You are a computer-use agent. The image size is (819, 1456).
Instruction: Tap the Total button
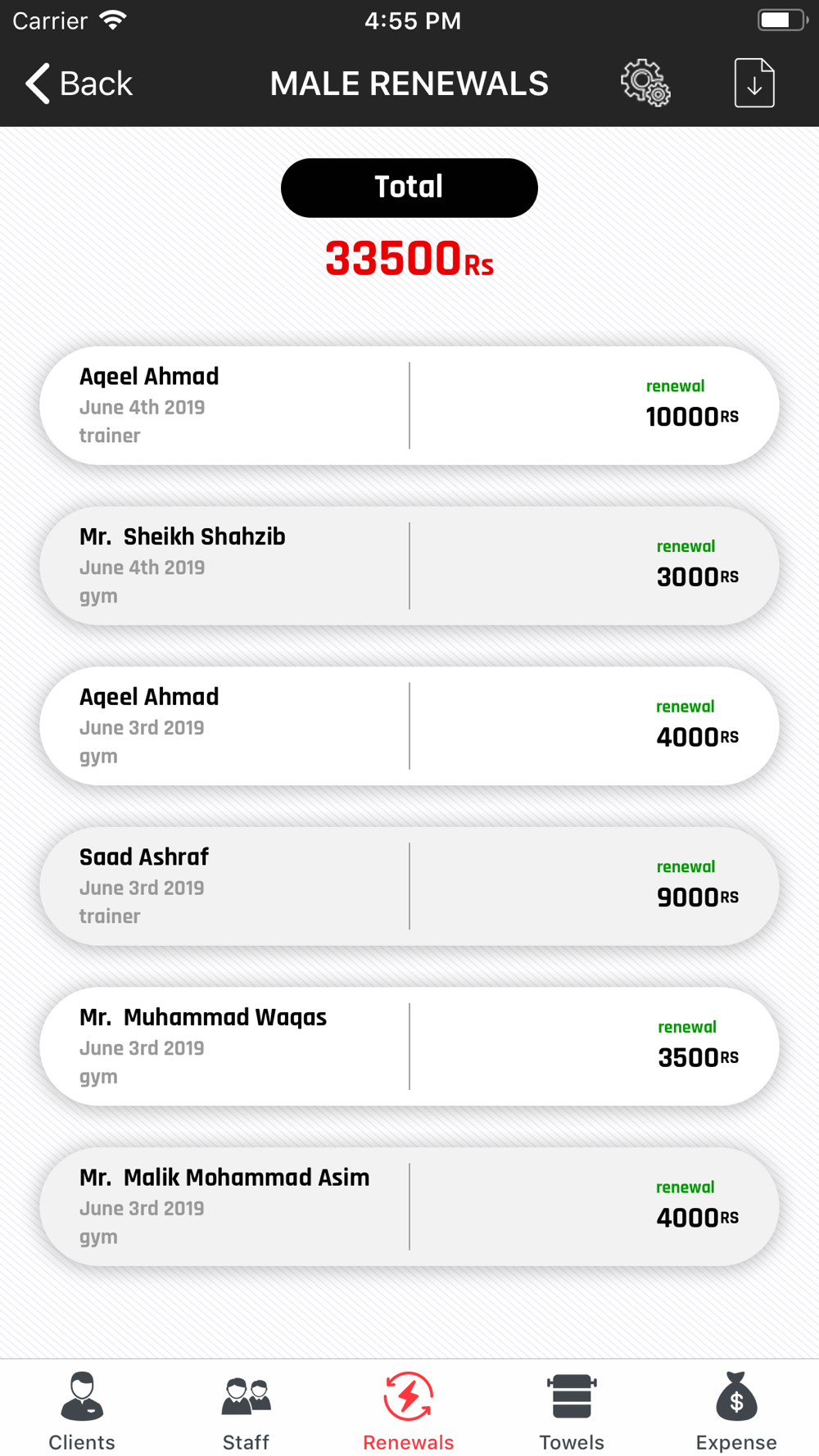click(x=409, y=188)
